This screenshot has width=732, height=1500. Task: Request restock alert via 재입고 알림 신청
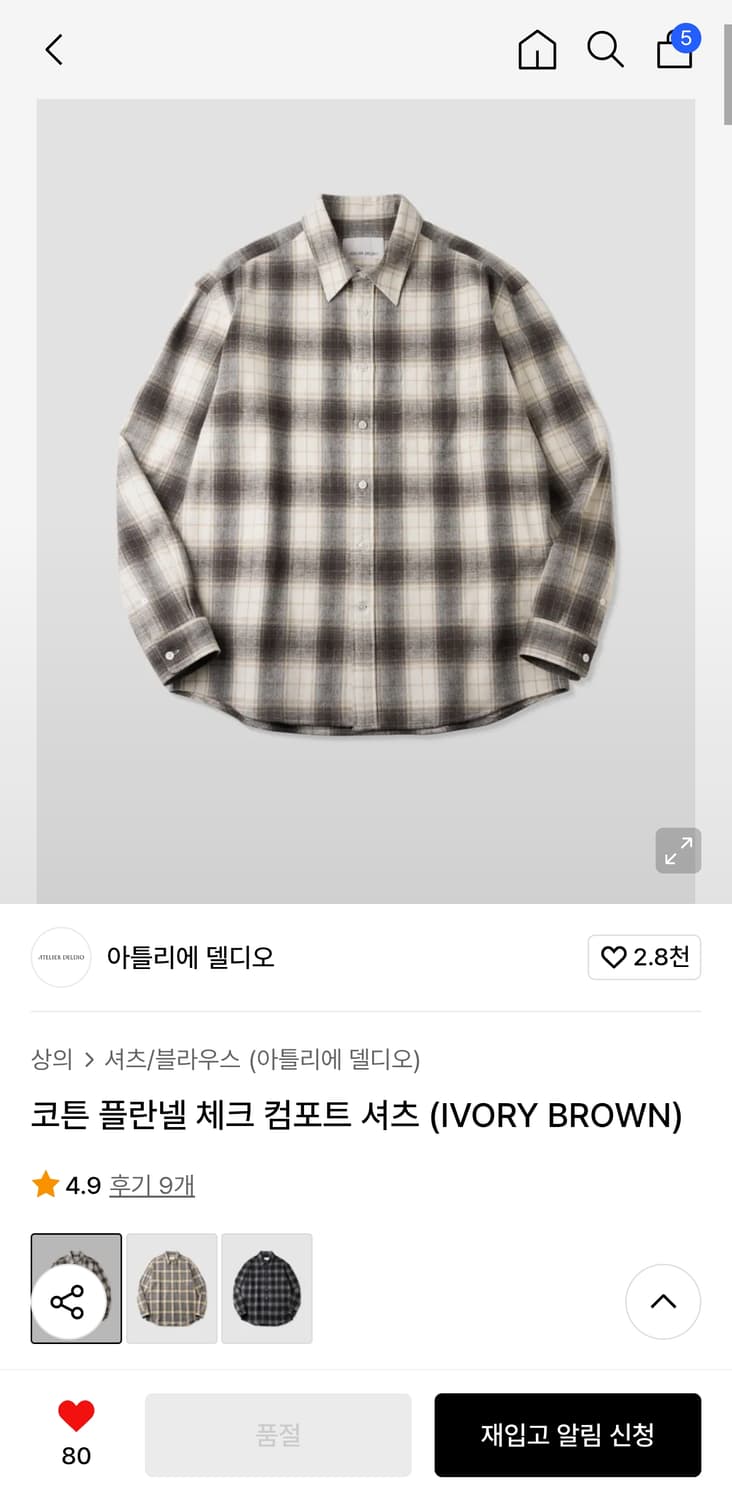click(x=567, y=1435)
